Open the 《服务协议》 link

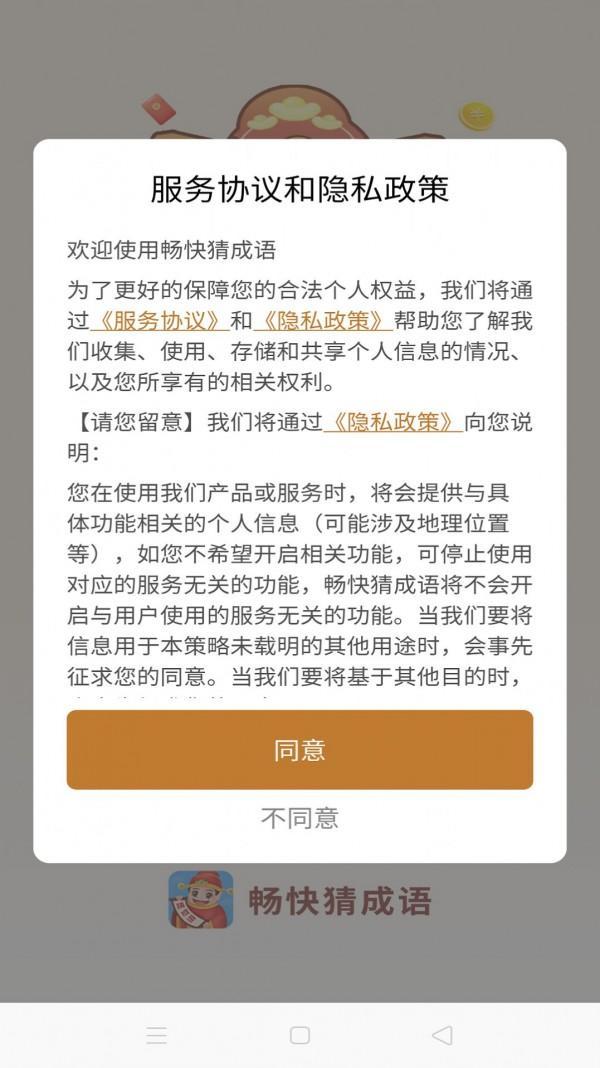point(158,321)
